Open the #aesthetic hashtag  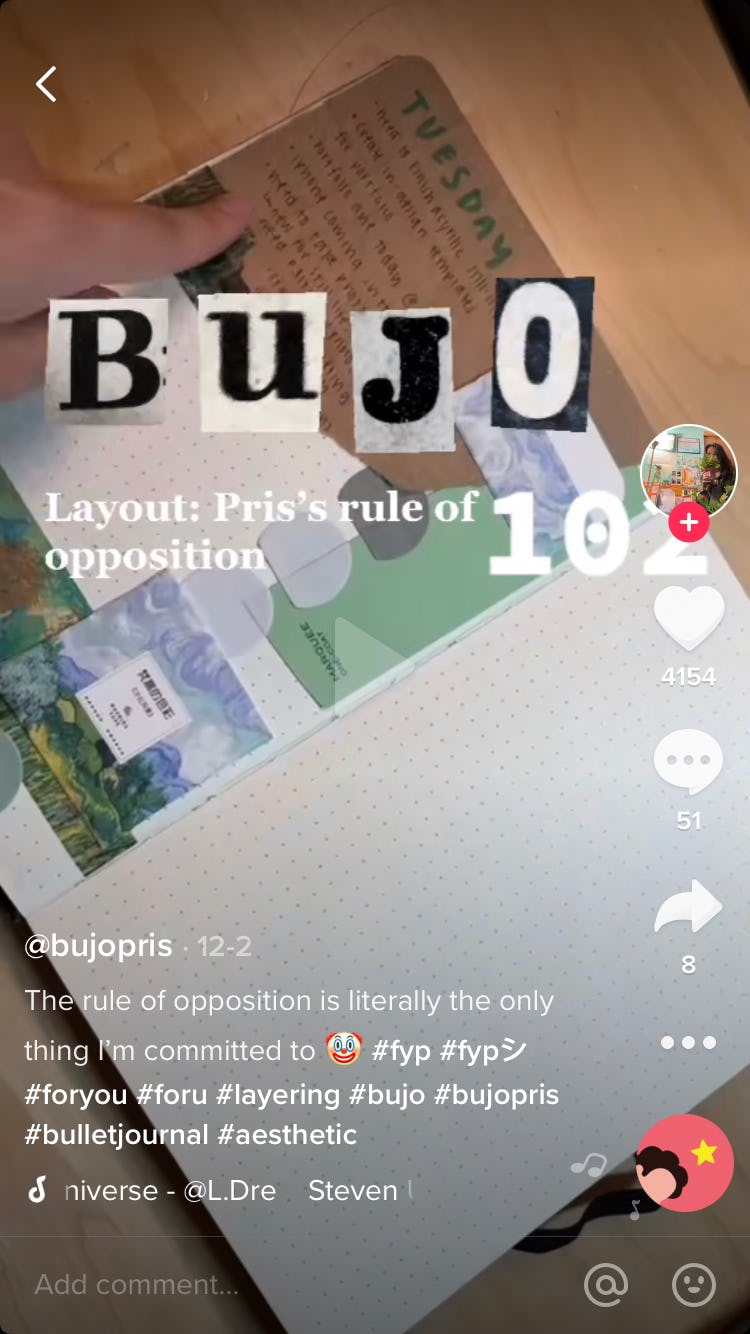287,1135
